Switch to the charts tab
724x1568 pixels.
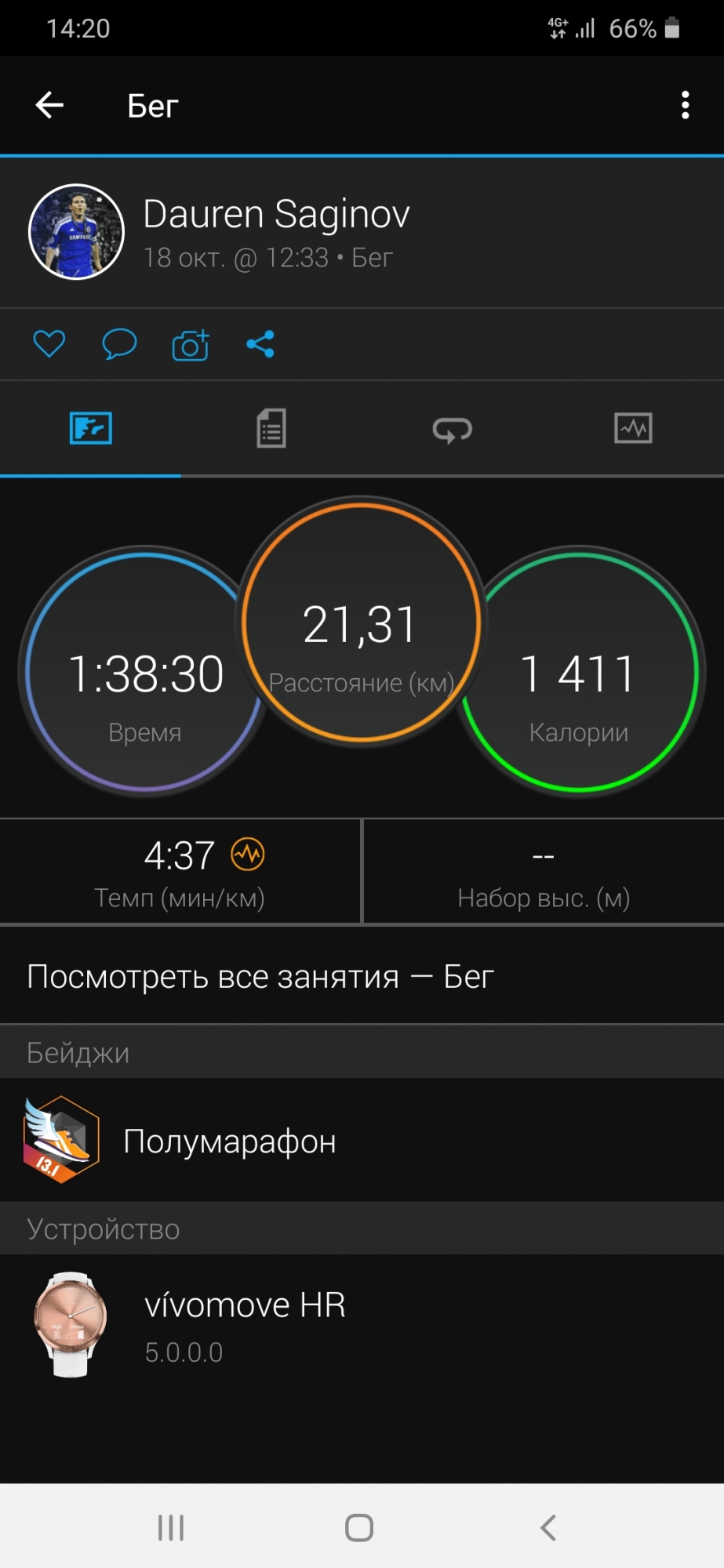633,429
